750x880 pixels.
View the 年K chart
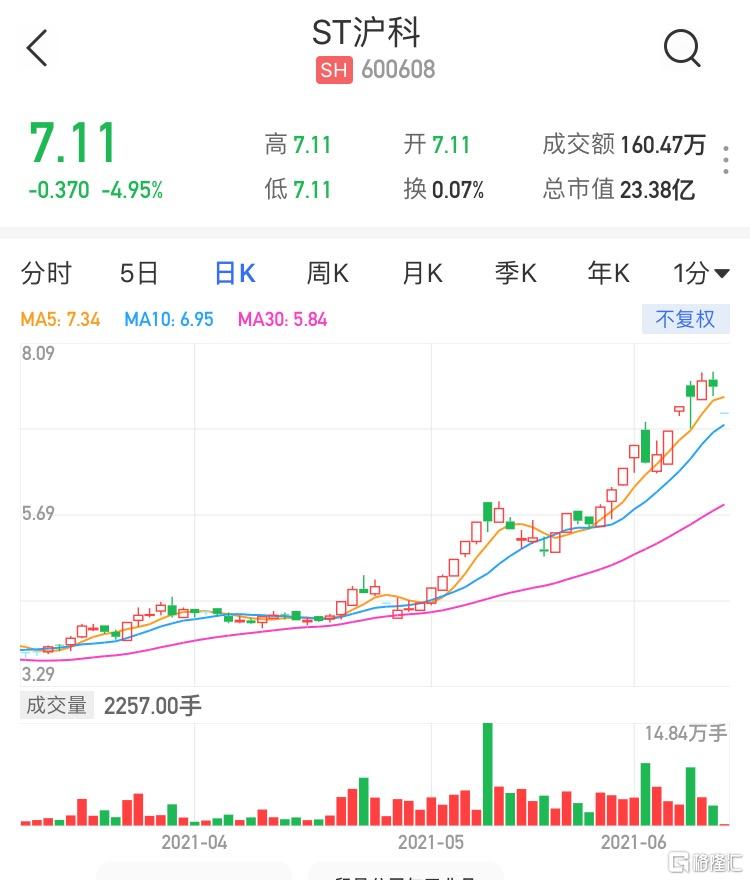click(608, 273)
